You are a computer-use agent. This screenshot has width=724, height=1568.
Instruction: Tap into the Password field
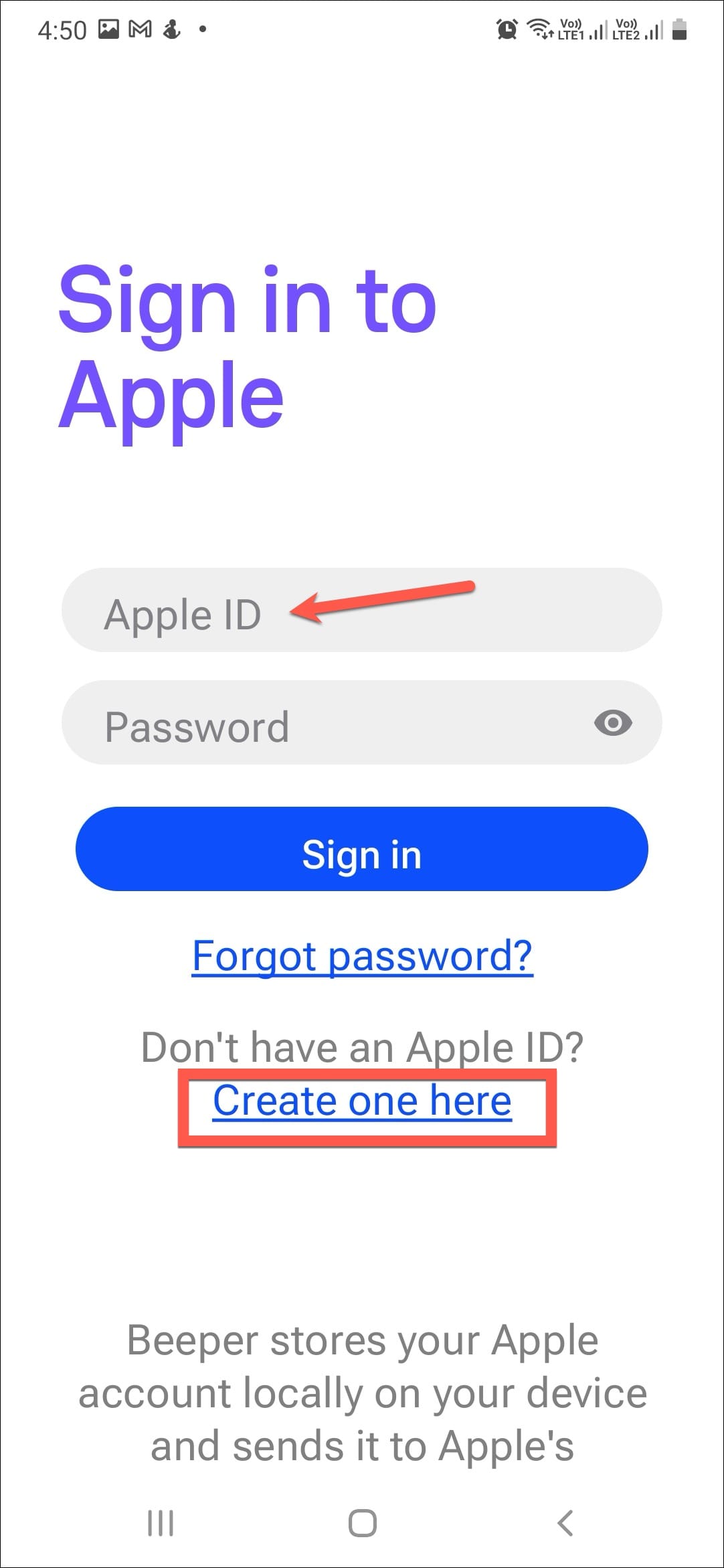click(361, 723)
